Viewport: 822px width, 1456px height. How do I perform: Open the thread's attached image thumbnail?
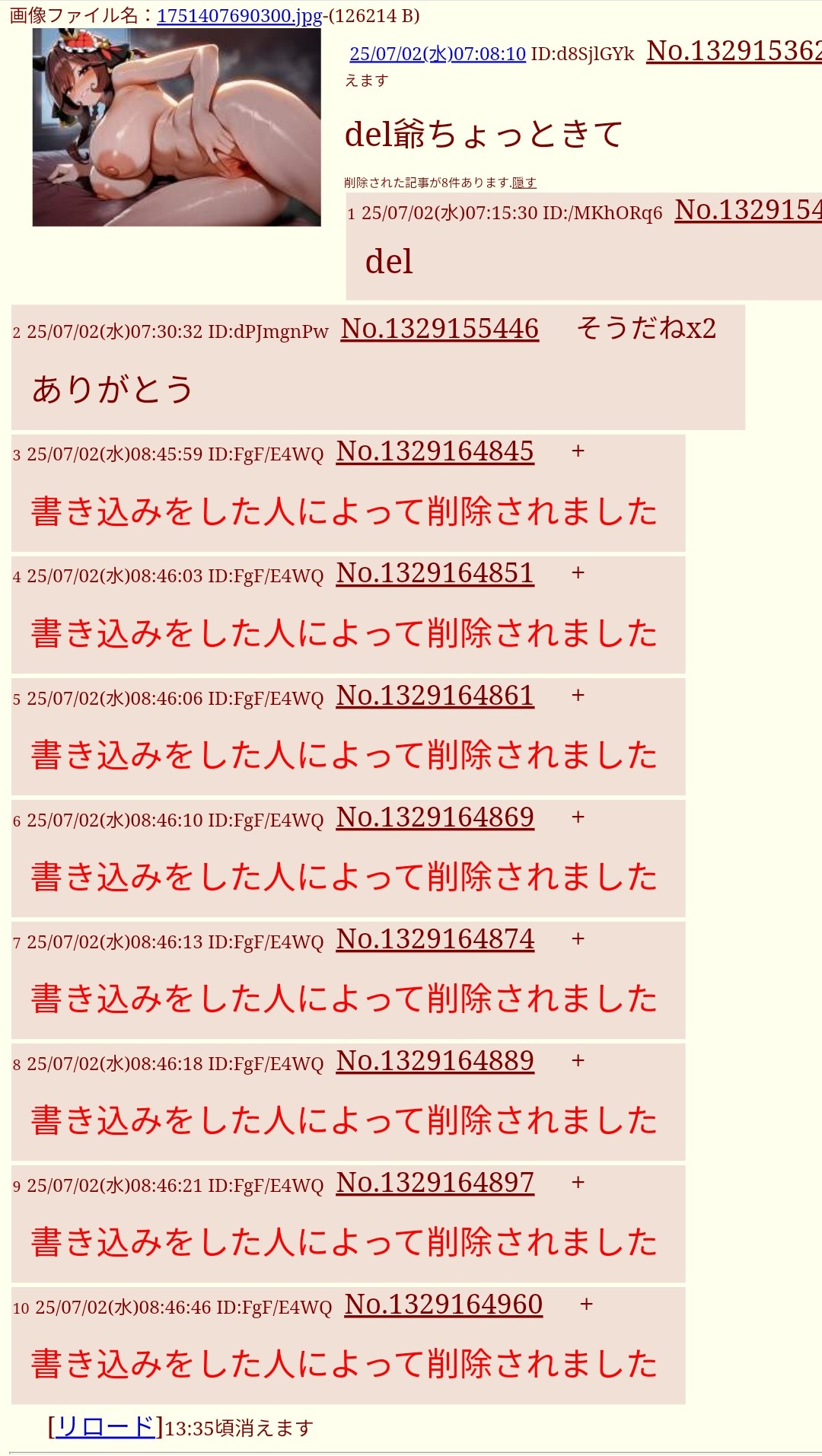click(x=177, y=127)
